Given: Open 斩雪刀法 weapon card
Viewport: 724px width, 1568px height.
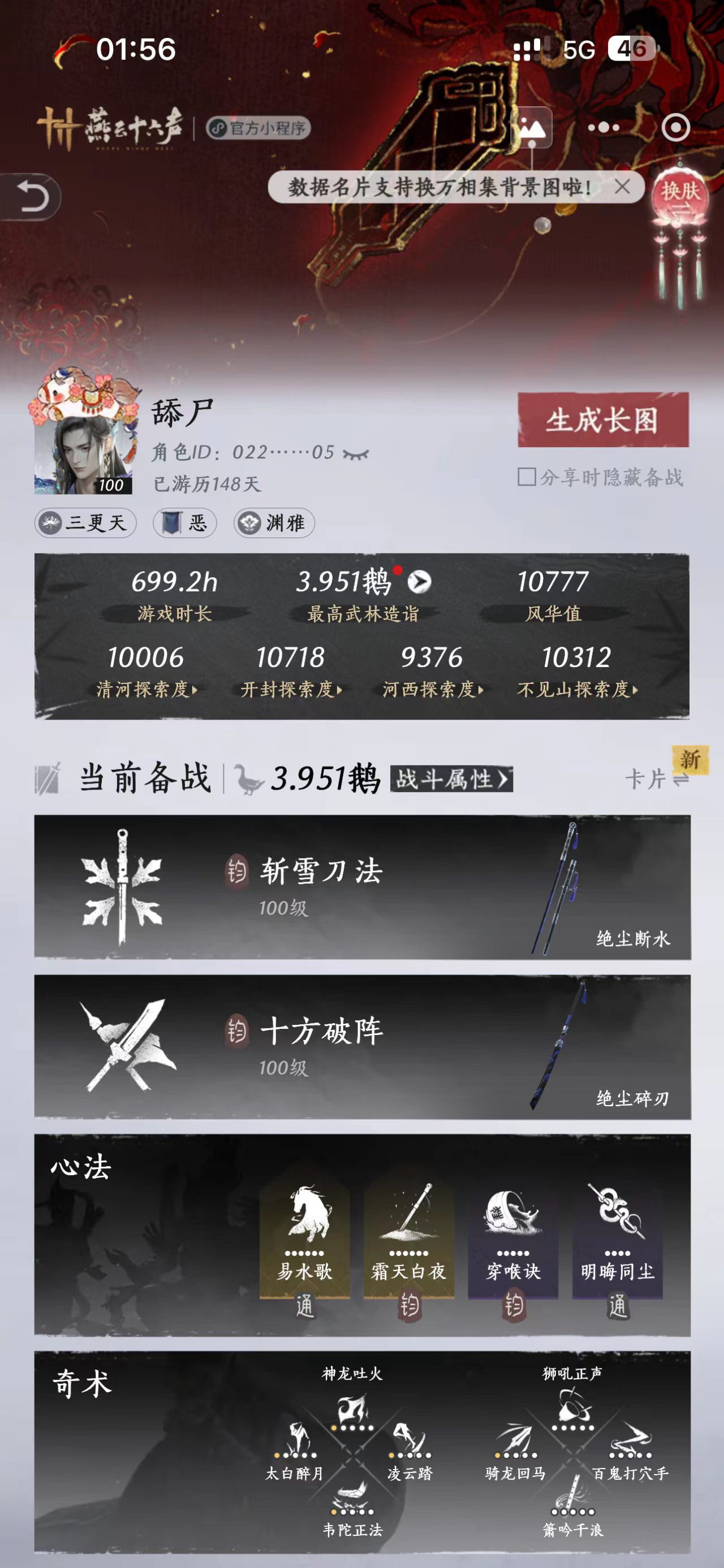Looking at the screenshot, I should coord(363,887).
